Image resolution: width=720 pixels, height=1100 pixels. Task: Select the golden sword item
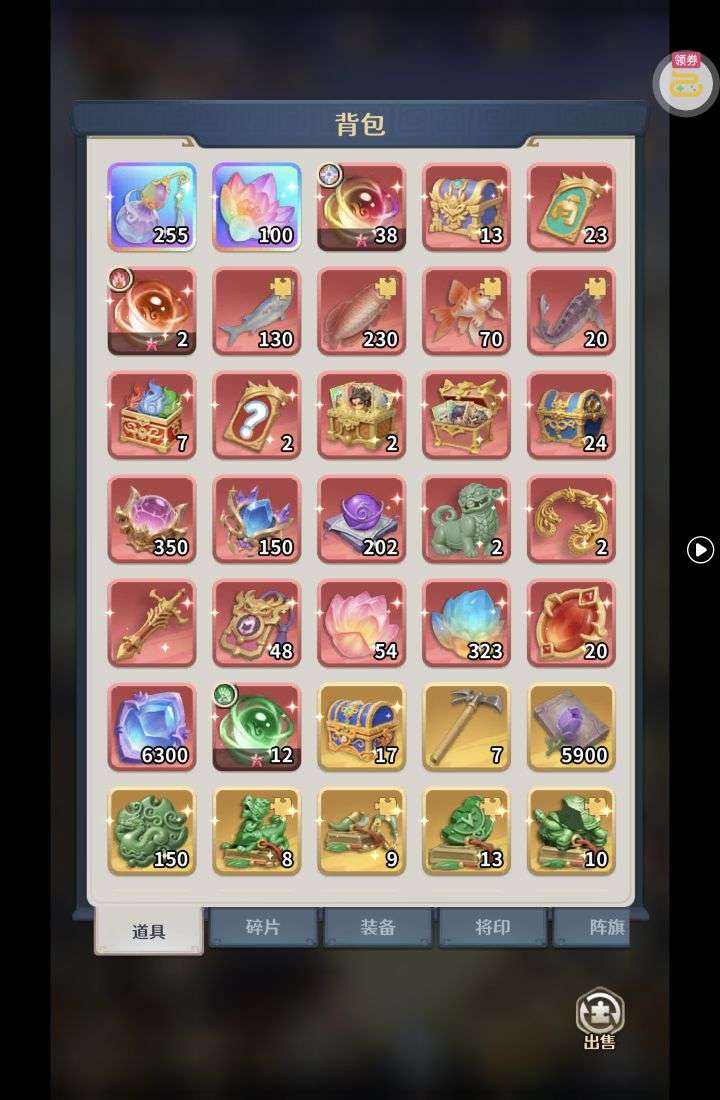pyautogui.click(x=151, y=623)
